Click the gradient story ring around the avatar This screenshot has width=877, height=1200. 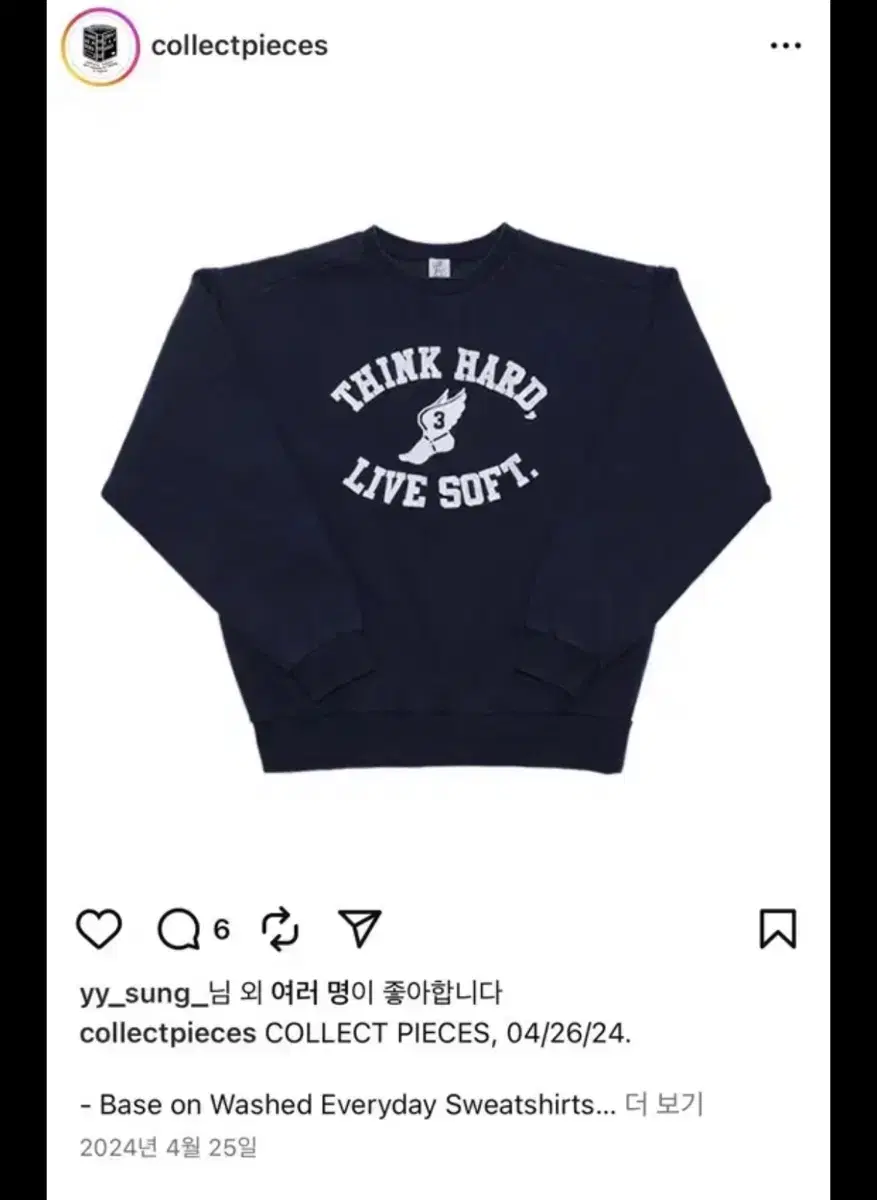(98, 44)
